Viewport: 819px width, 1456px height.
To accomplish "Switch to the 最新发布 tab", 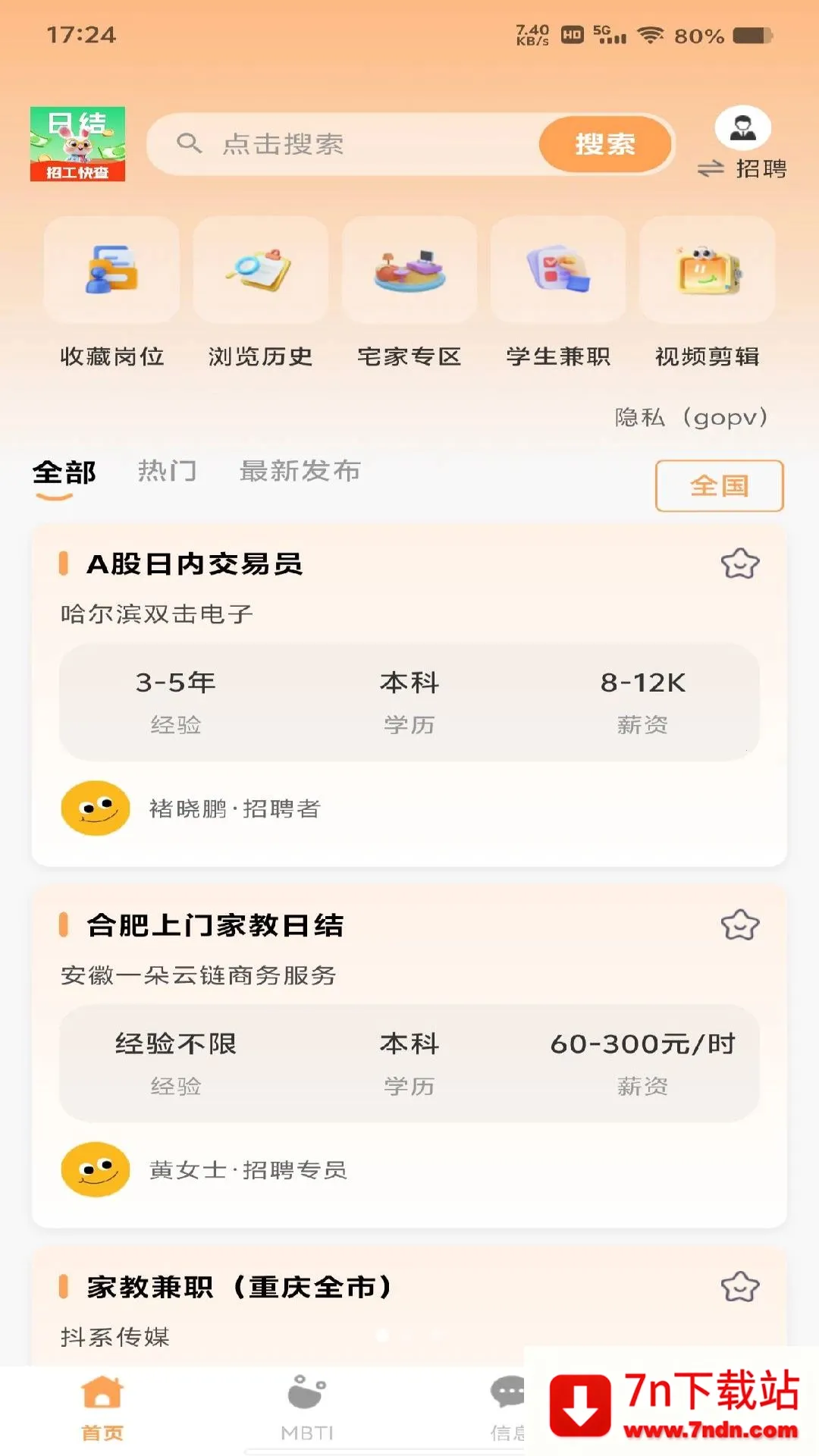I will [300, 471].
